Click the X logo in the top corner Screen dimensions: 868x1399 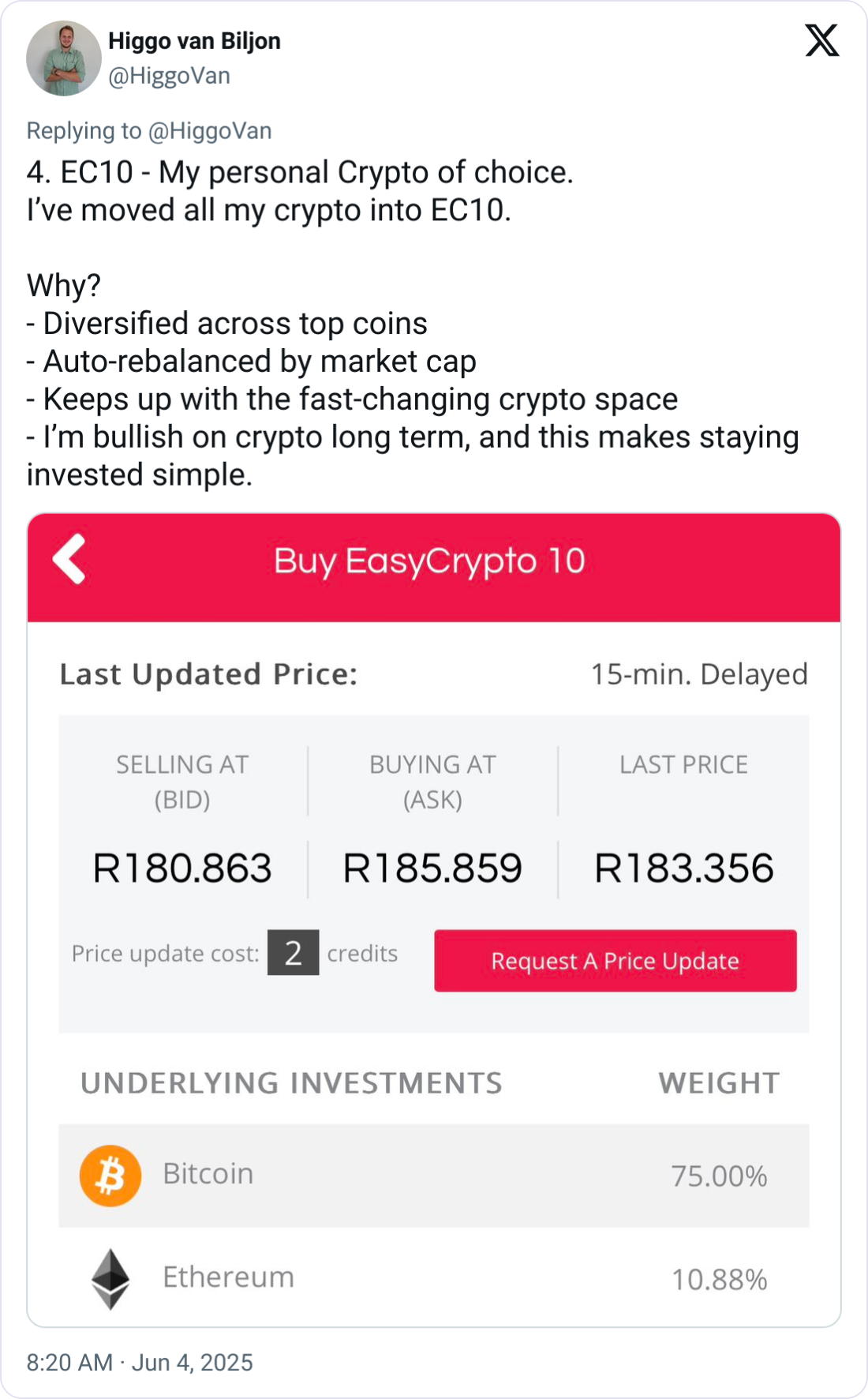point(822,41)
